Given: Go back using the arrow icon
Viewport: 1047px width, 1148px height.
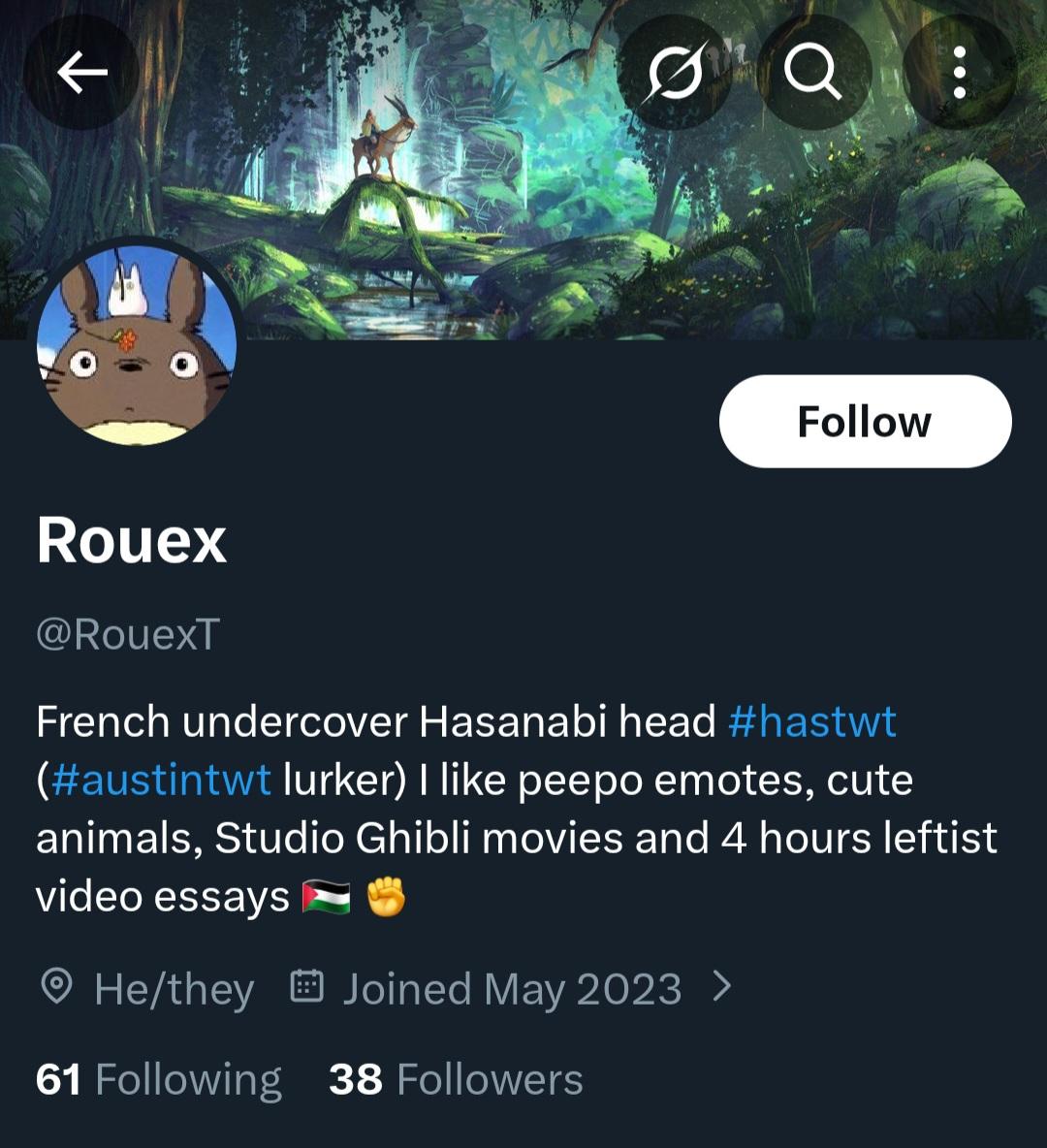Looking at the screenshot, I should click(81, 72).
